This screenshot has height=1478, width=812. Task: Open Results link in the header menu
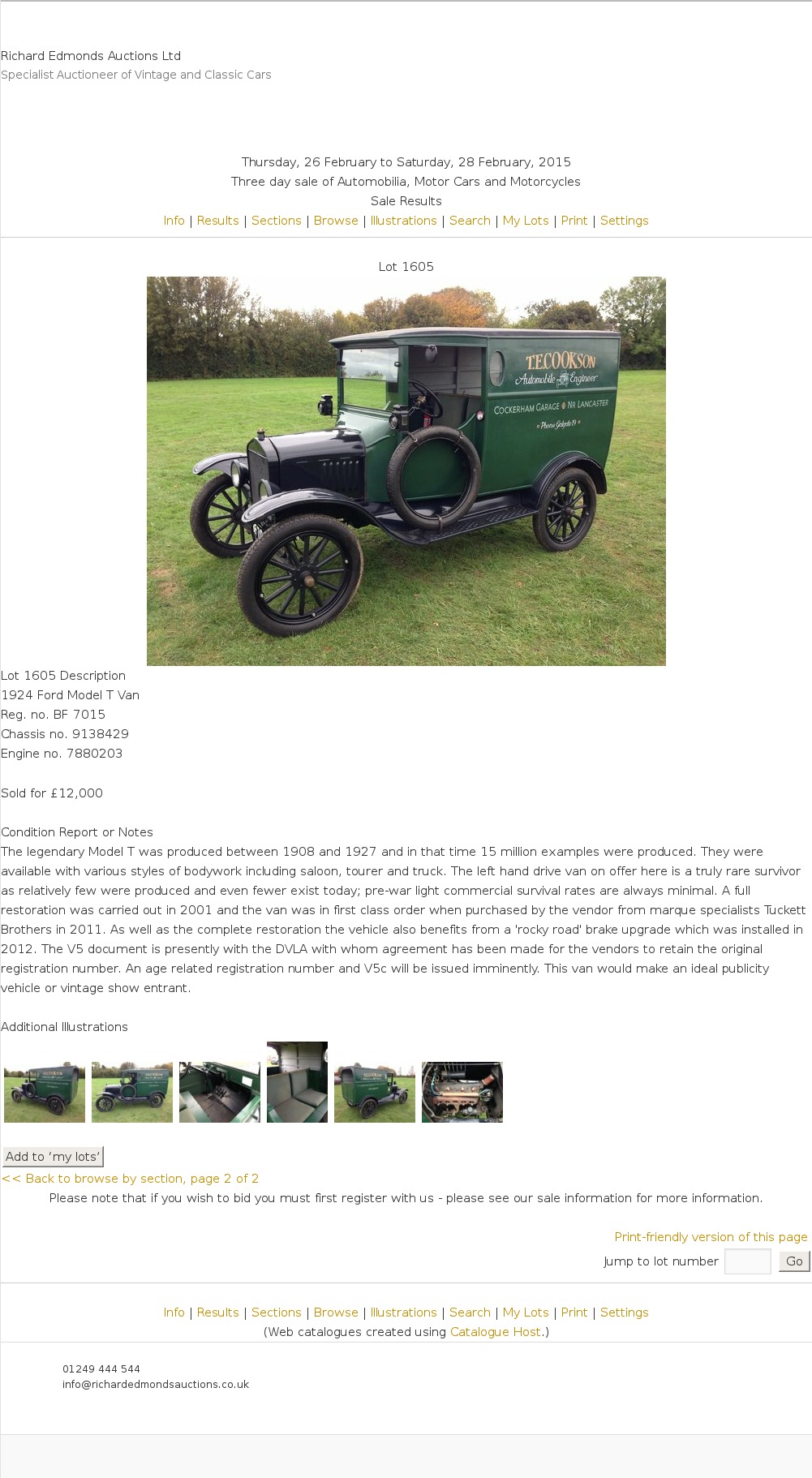pos(217,221)
